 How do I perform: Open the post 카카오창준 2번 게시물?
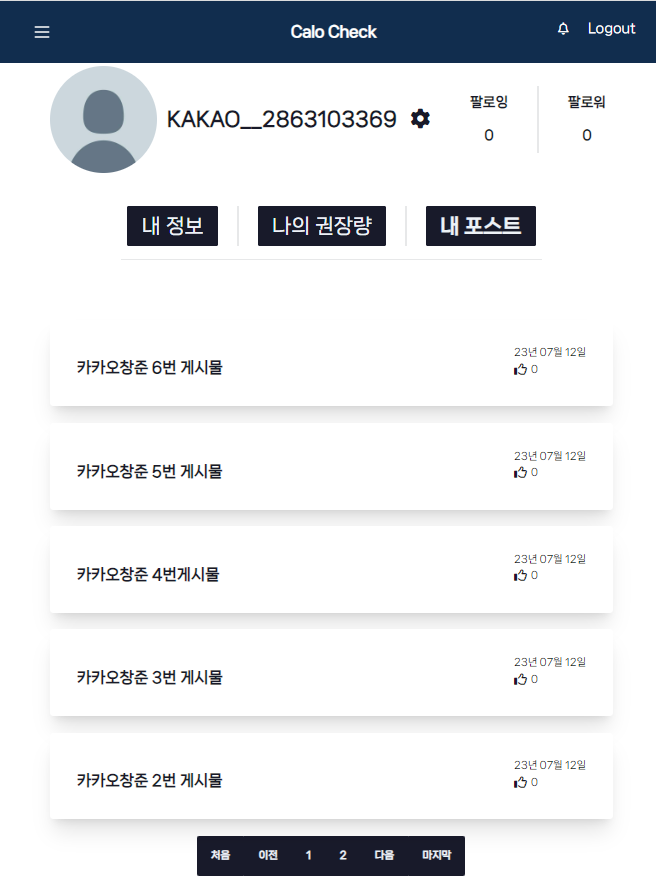(x=150, y=780)
